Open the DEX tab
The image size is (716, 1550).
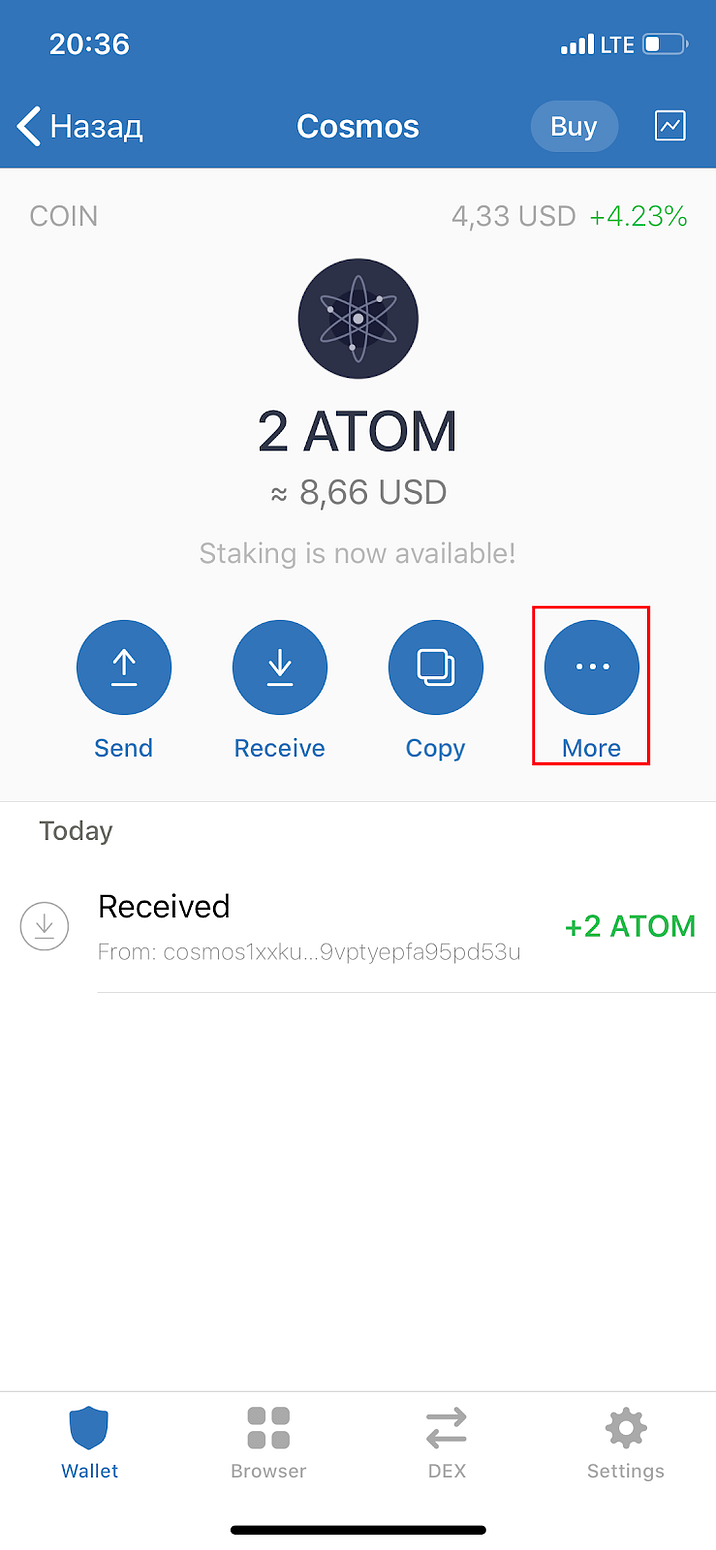446,1442
